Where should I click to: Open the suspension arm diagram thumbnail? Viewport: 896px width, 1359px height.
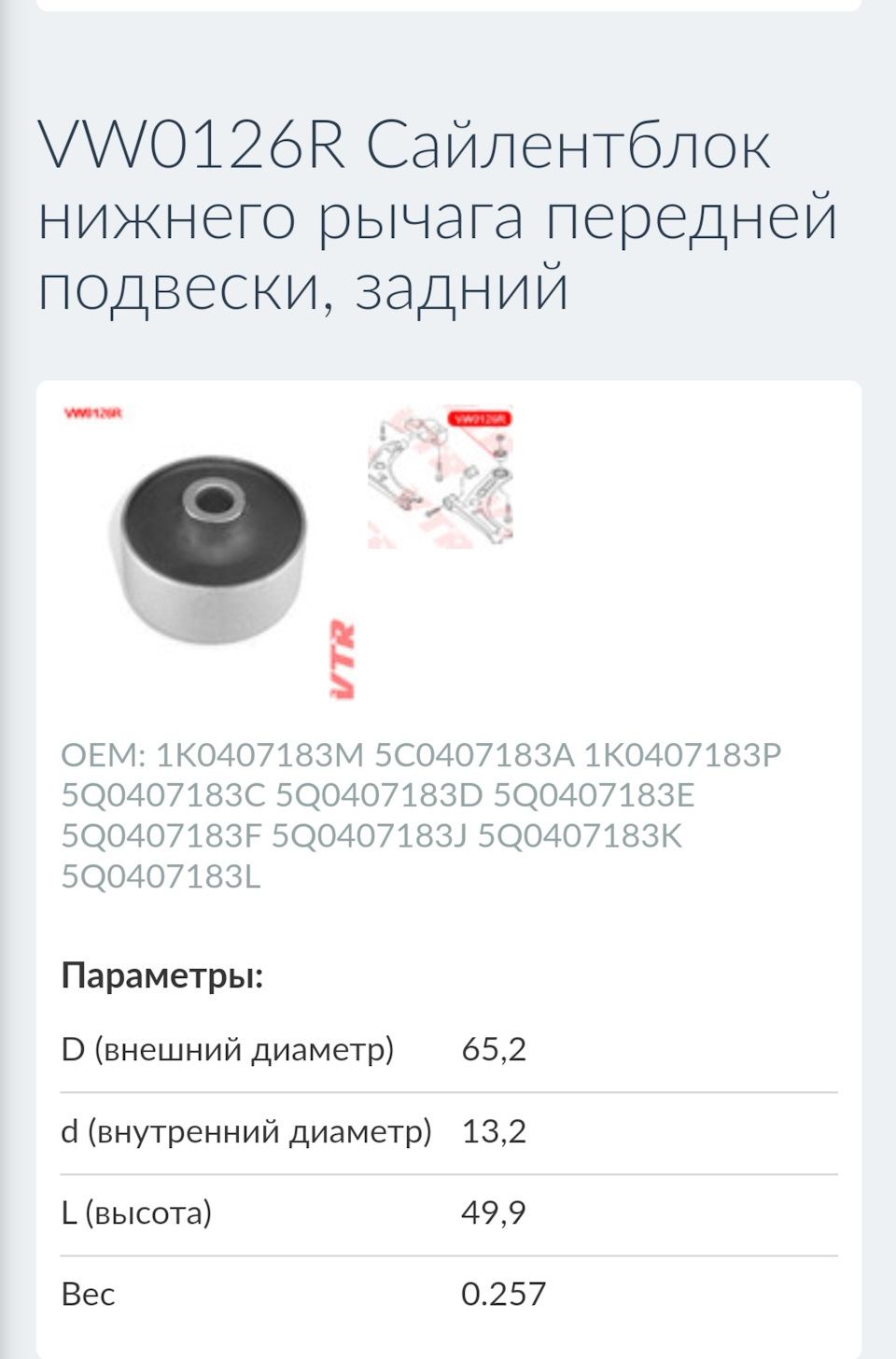441,477
